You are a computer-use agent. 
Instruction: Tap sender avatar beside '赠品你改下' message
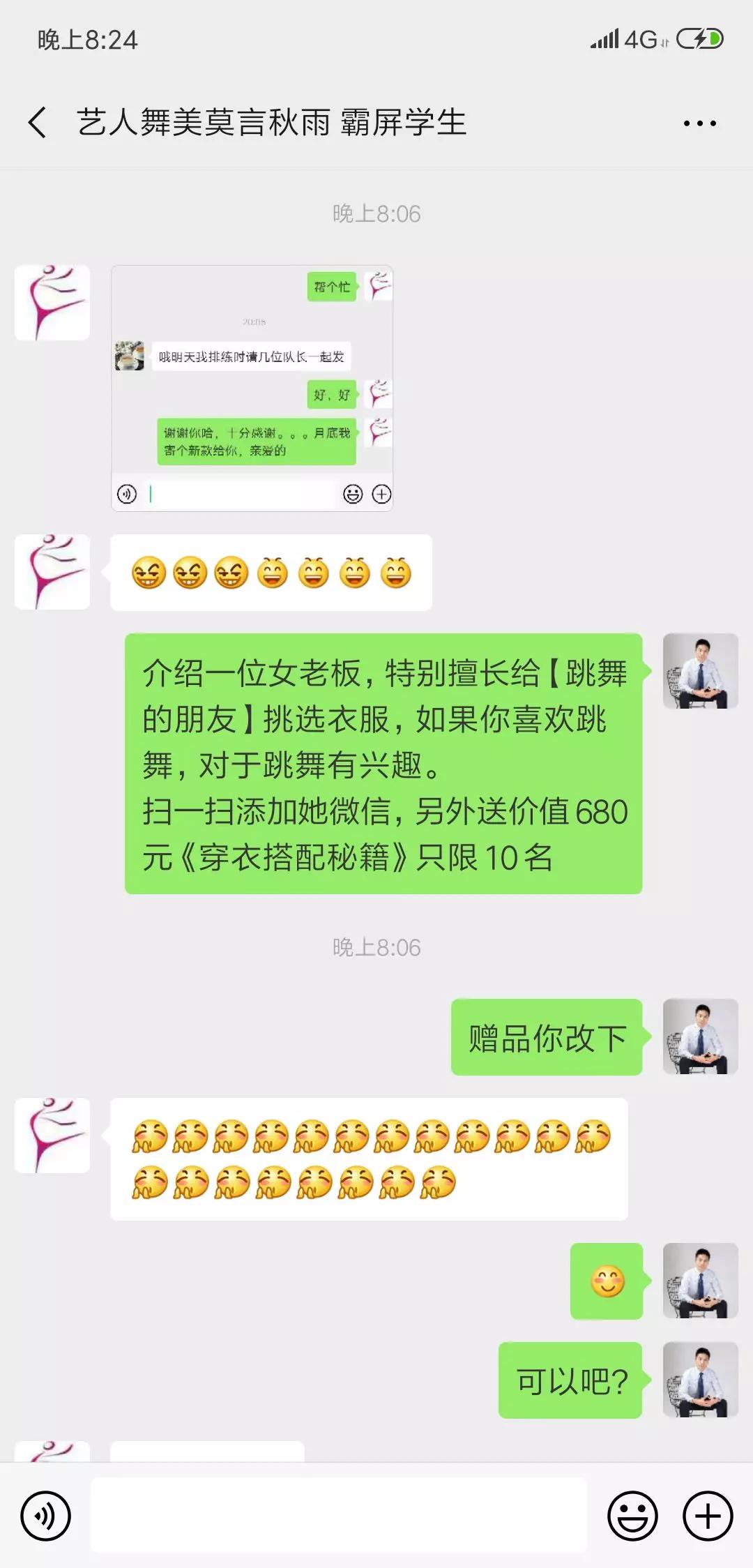[x=700, y=1036]
